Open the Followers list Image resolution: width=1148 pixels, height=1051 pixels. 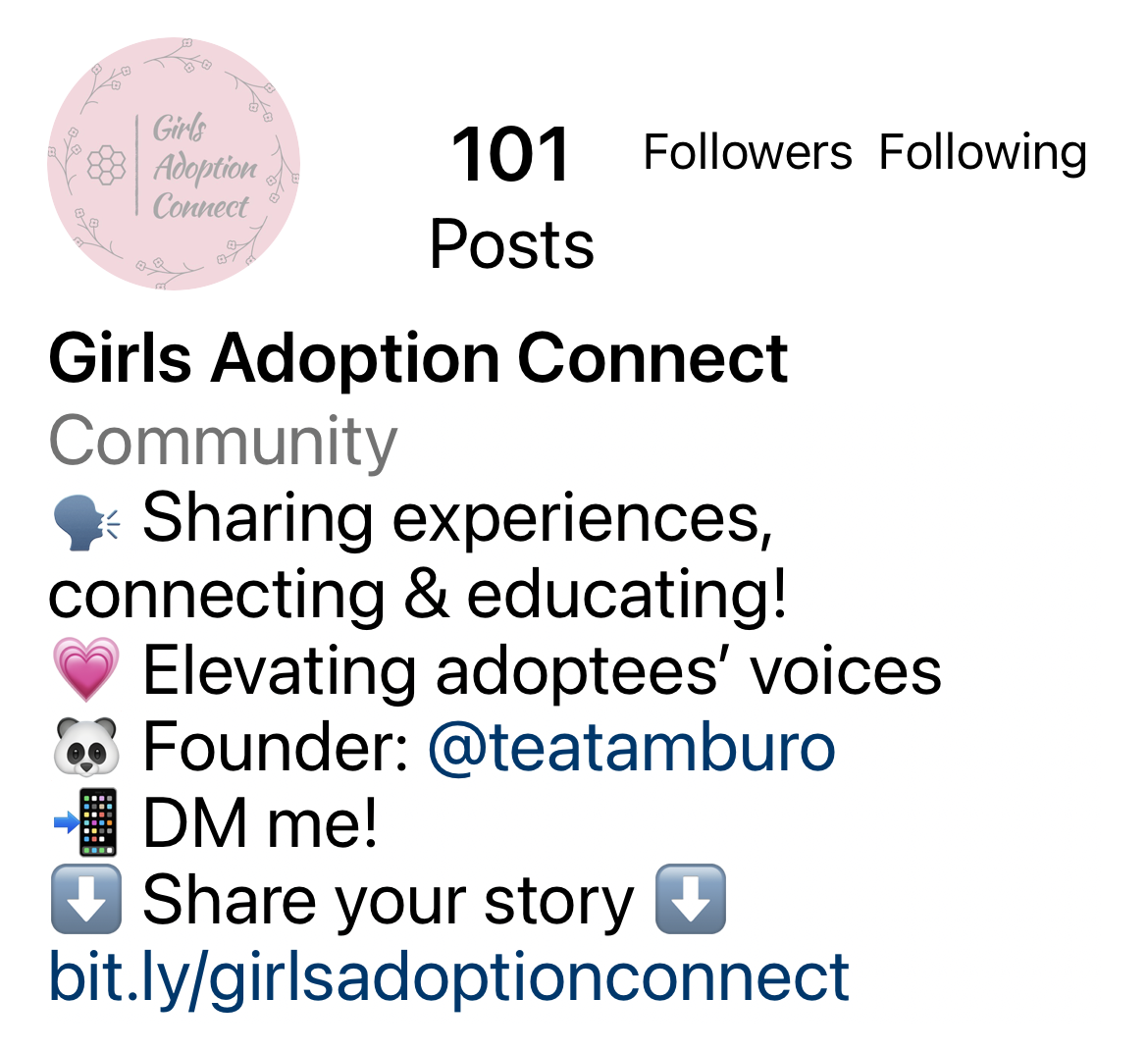[x=747, y=153]
